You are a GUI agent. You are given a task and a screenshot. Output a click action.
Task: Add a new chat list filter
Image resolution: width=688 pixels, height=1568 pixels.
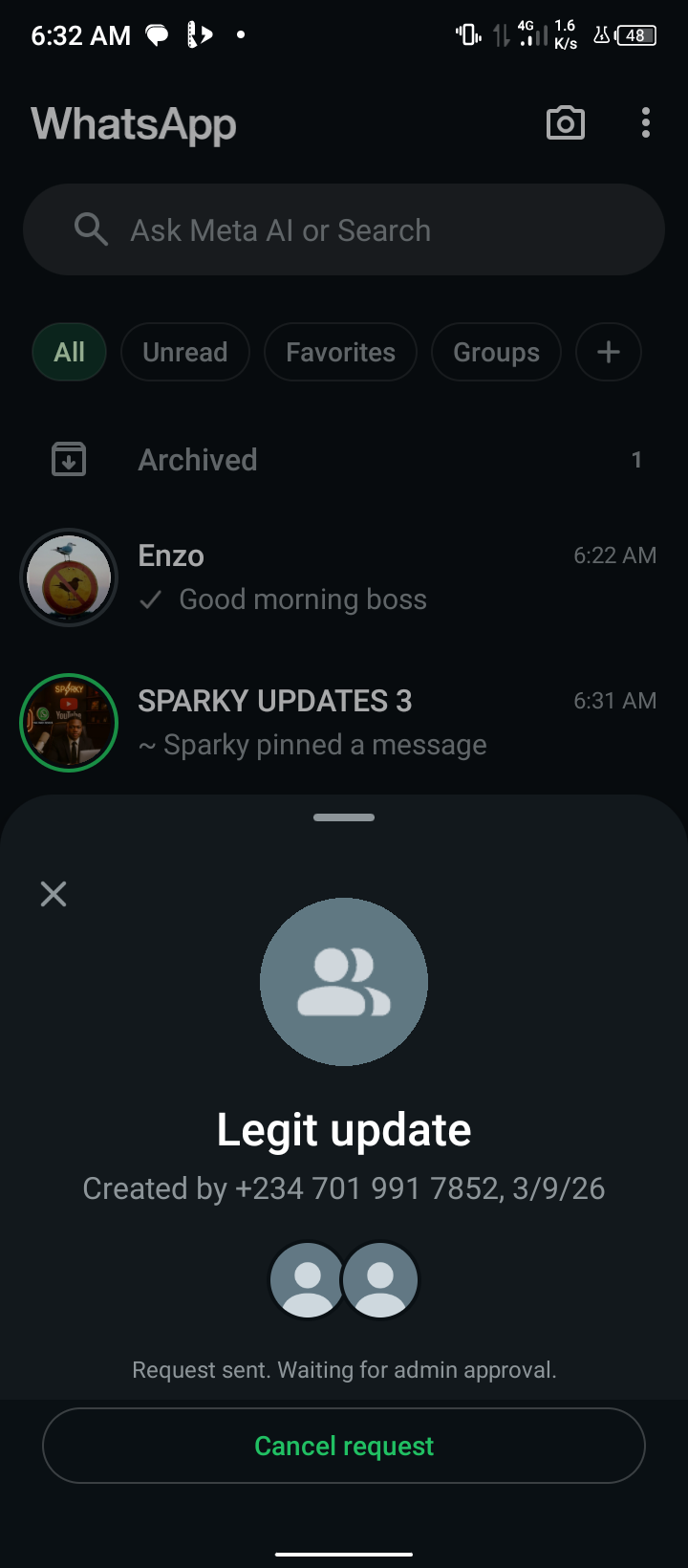coord(608,353)
